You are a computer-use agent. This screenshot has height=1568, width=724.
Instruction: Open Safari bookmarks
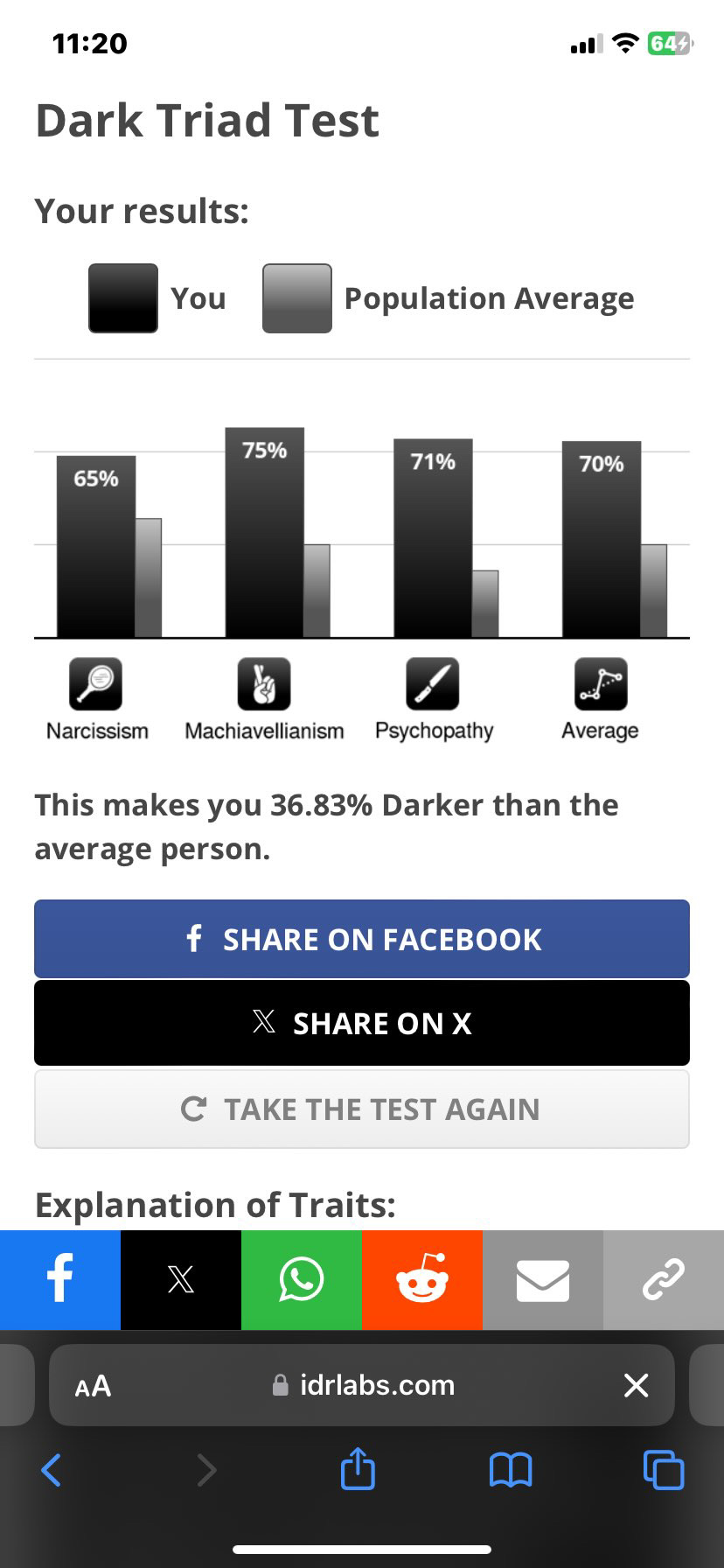(x=511, y=1470)
